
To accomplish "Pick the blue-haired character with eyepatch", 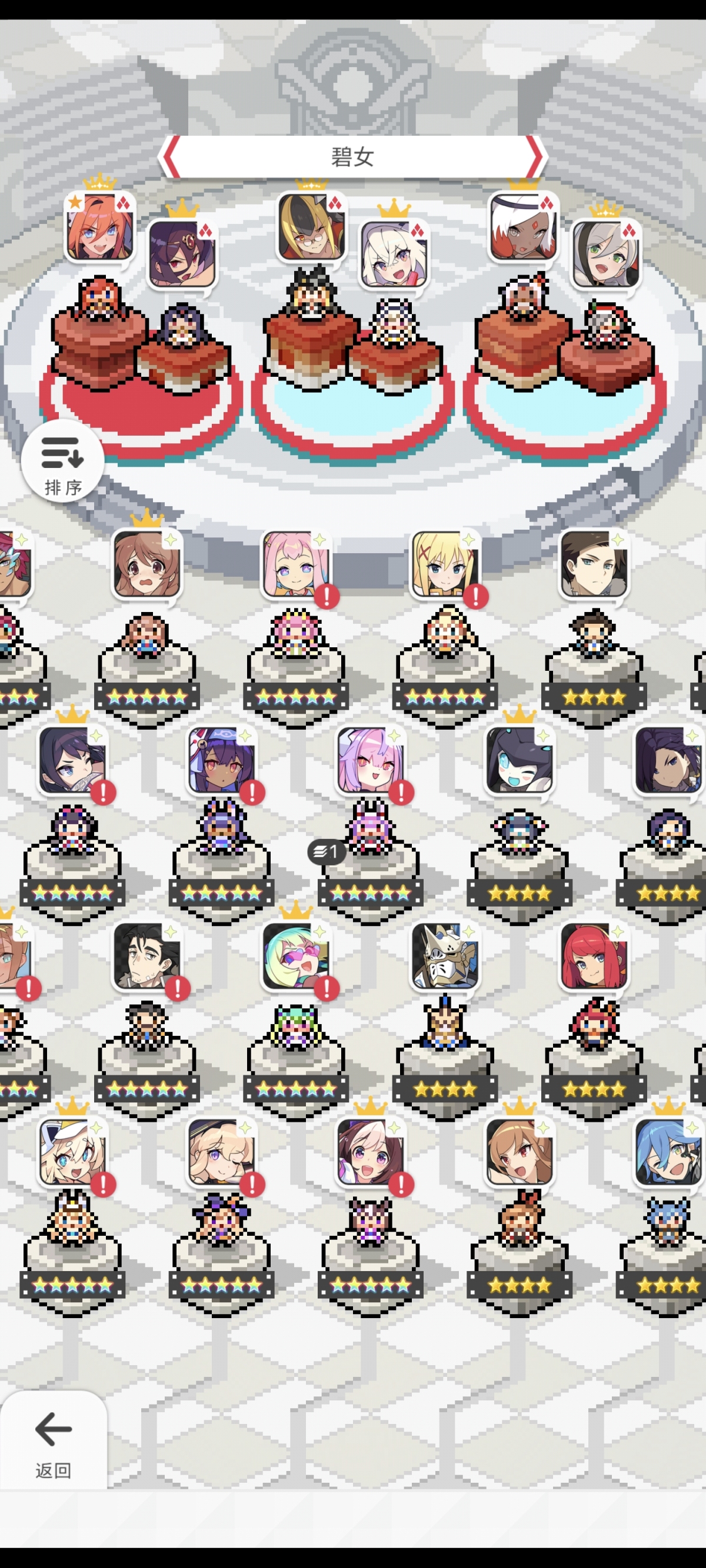I will pos(668,1152).
